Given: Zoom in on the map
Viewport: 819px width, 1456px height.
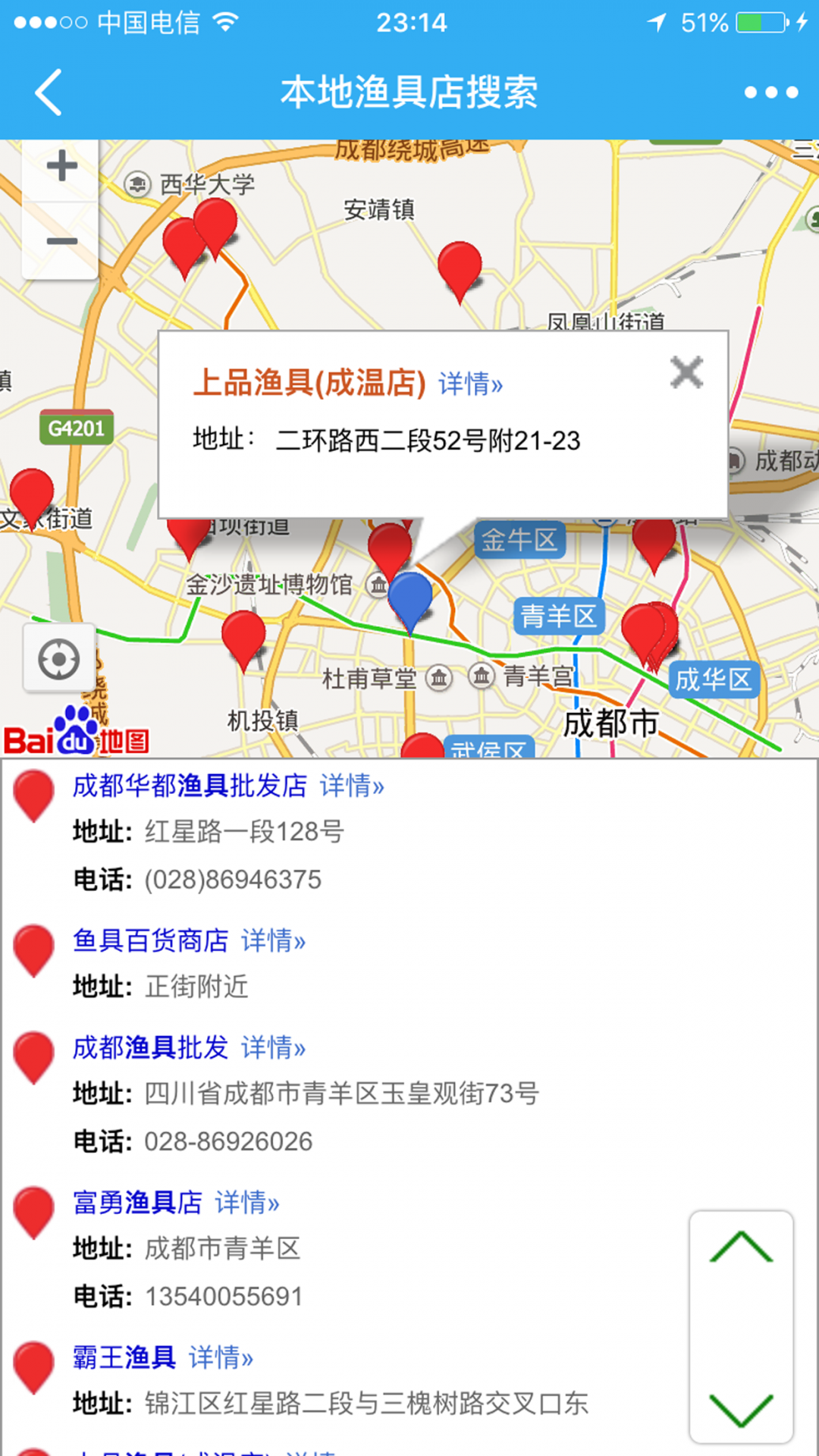Looking at the screenshot, I should [61, 167].
